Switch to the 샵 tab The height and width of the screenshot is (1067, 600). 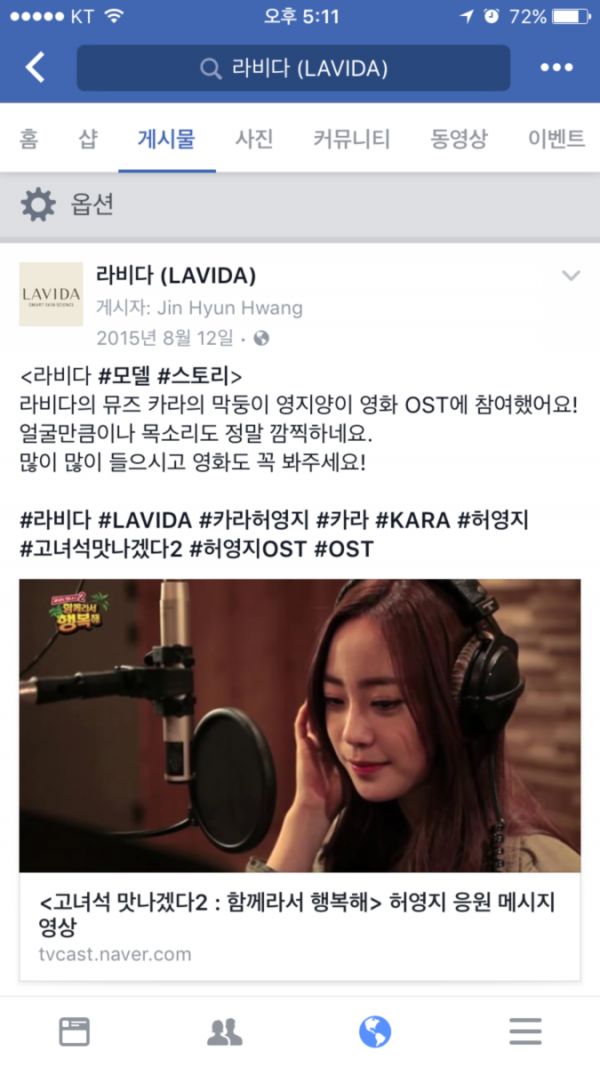(x=88, y=139)
